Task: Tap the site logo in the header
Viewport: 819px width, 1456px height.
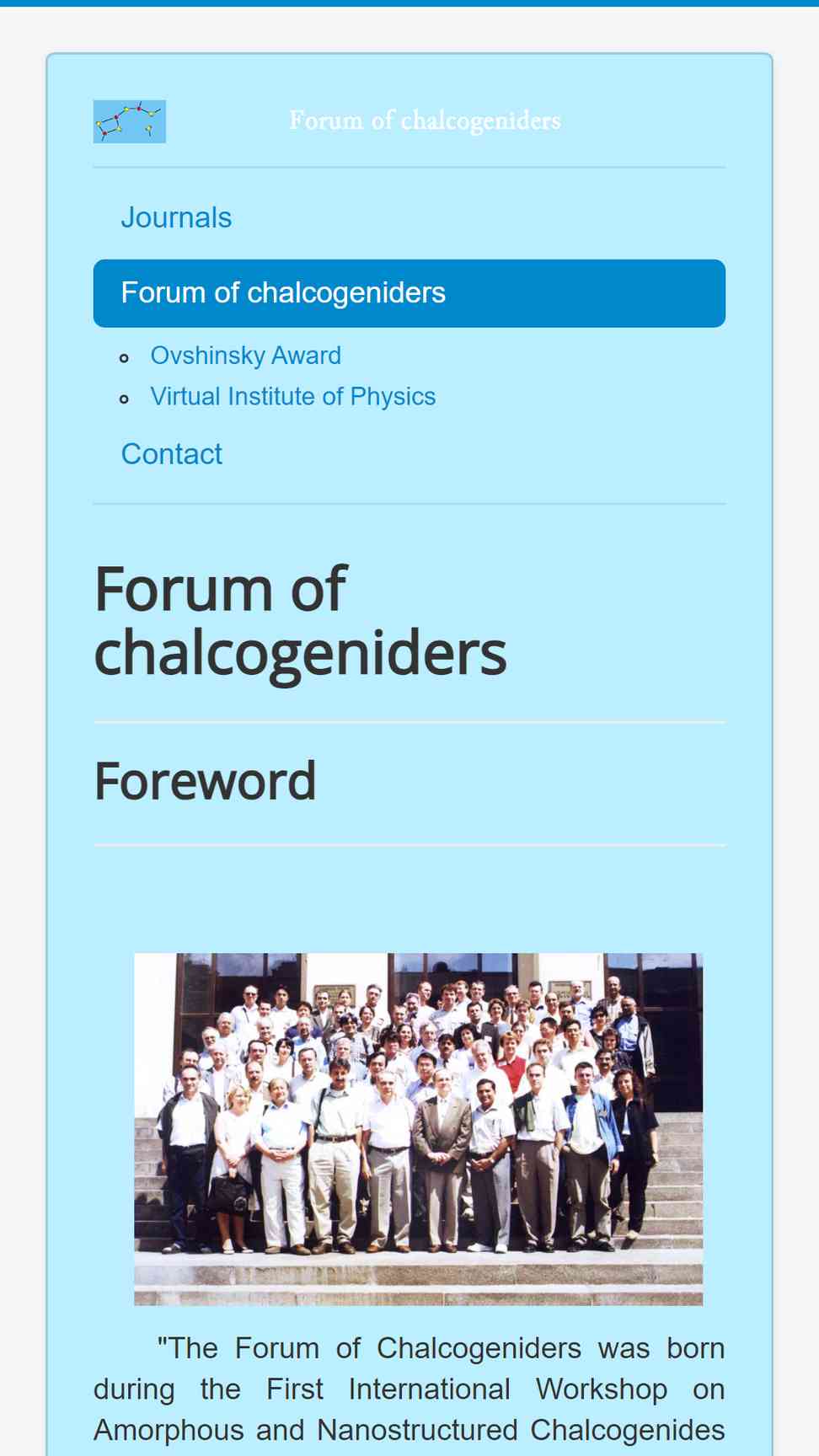Action: click(130, 121)
